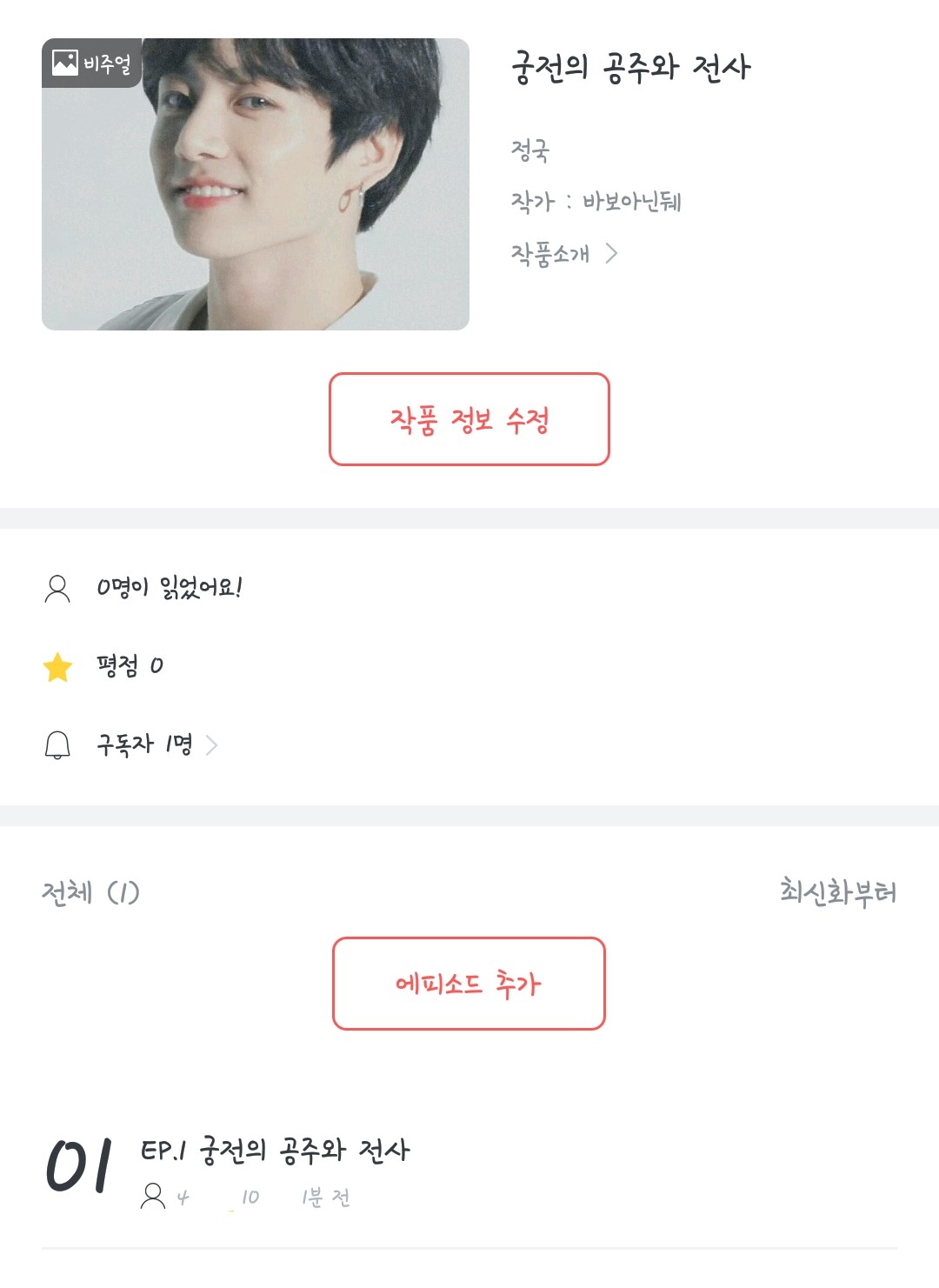Open the 비주얼 cover image
This screenshot has width=939, height=1288.
(255, 184)
